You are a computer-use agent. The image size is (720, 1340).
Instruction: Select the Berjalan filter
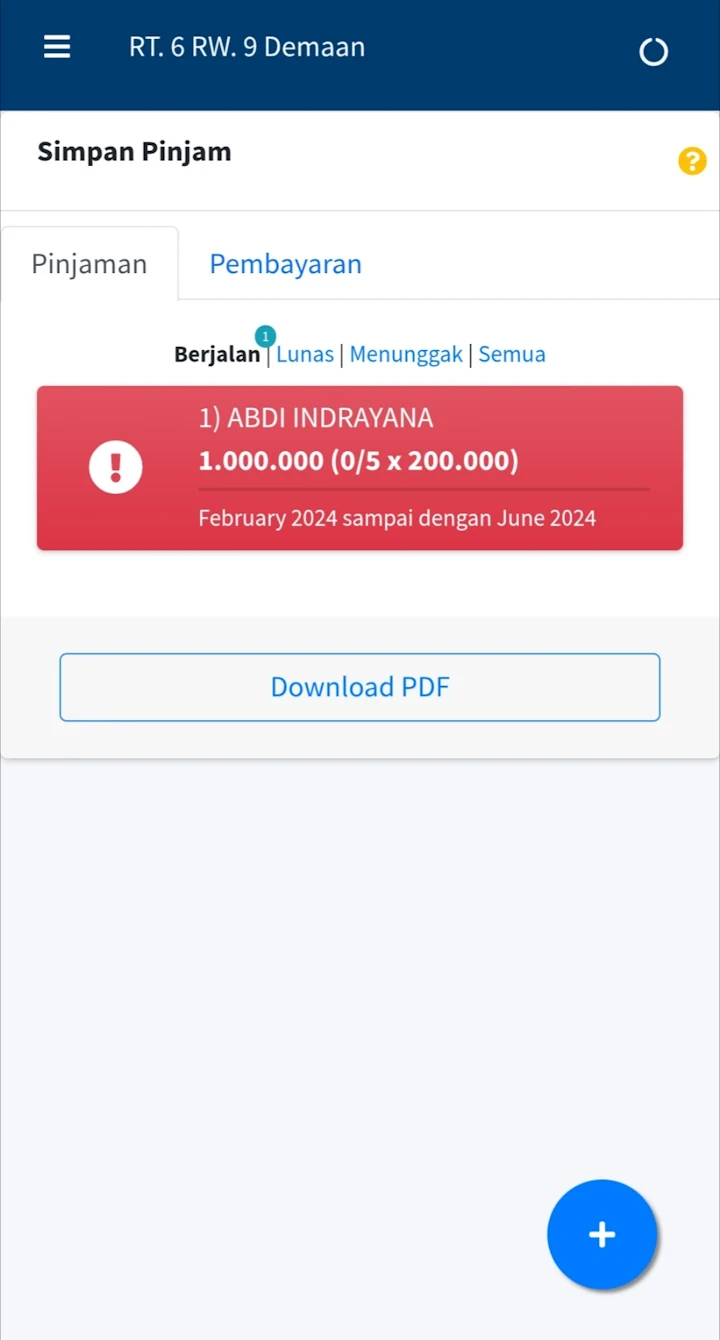217,354
